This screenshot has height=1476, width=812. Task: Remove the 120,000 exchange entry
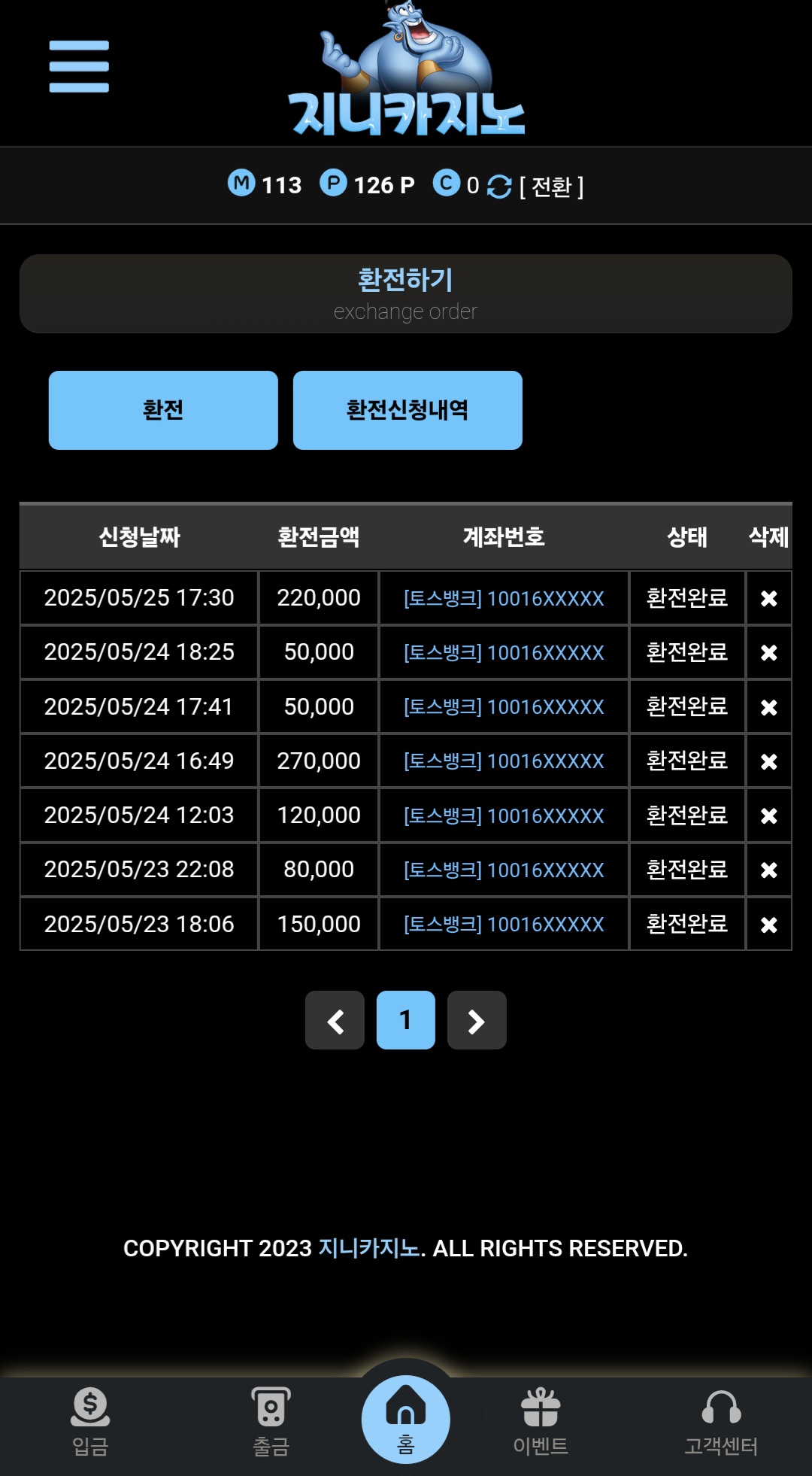(x=768, y=815)
